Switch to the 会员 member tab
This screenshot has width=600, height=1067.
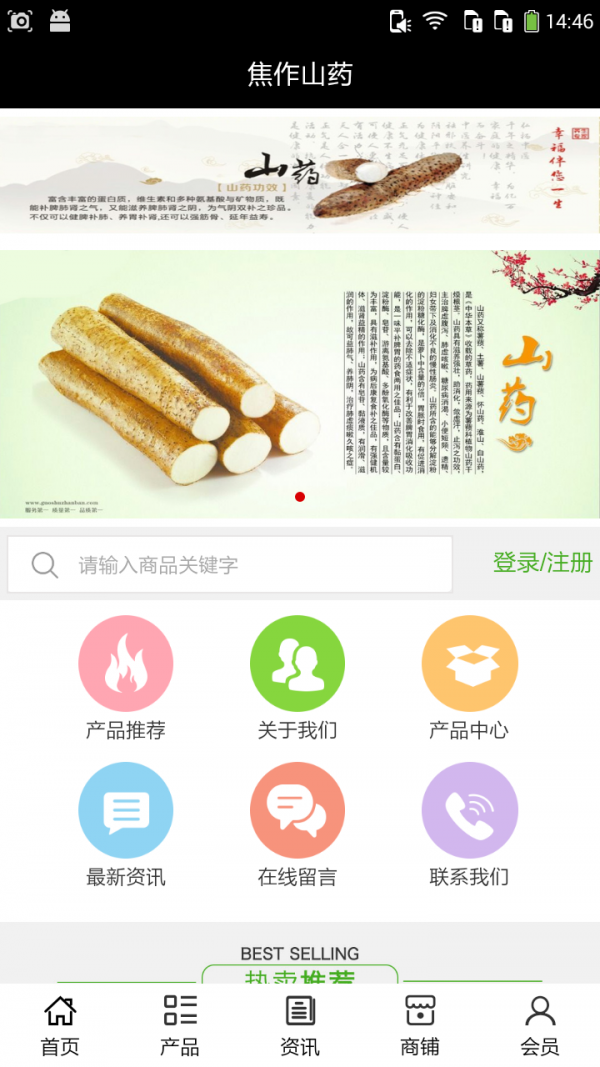[x=540, y=1026]
